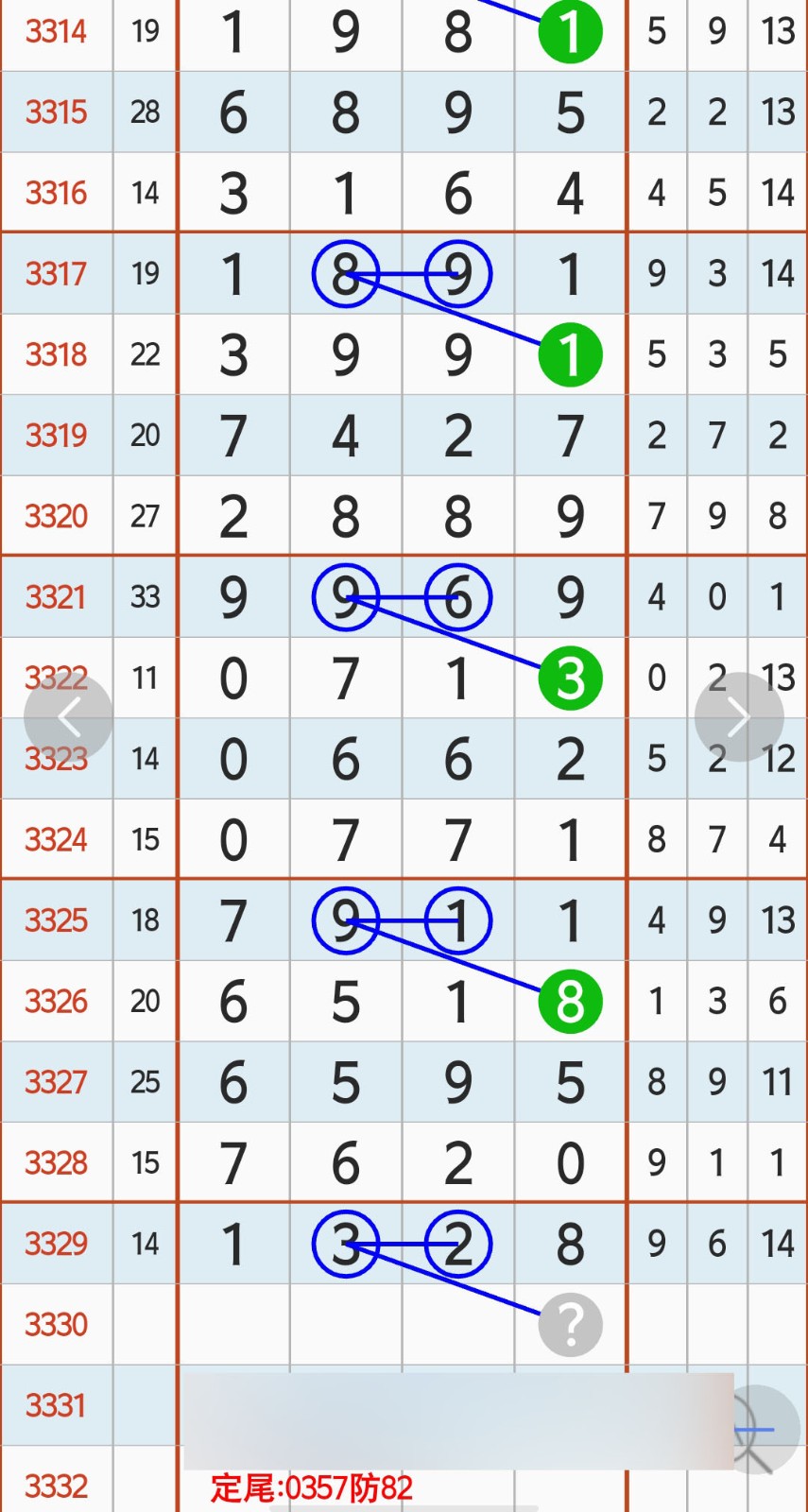808x1512 pixels.
Task: Go to the previous image
Action: [68, 718]
